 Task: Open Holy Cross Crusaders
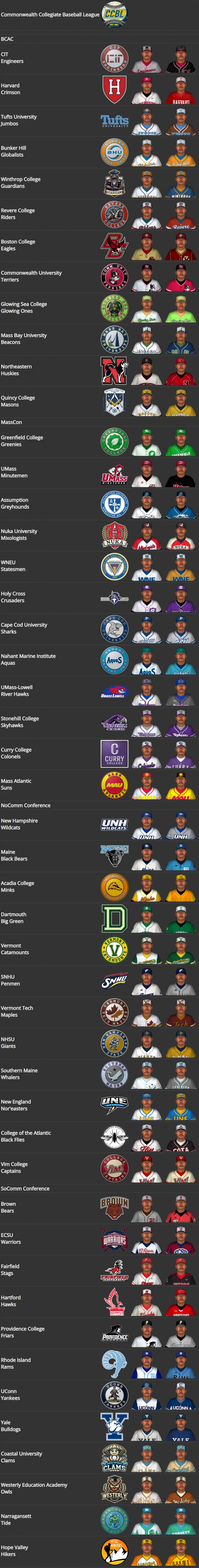point(13,597)
